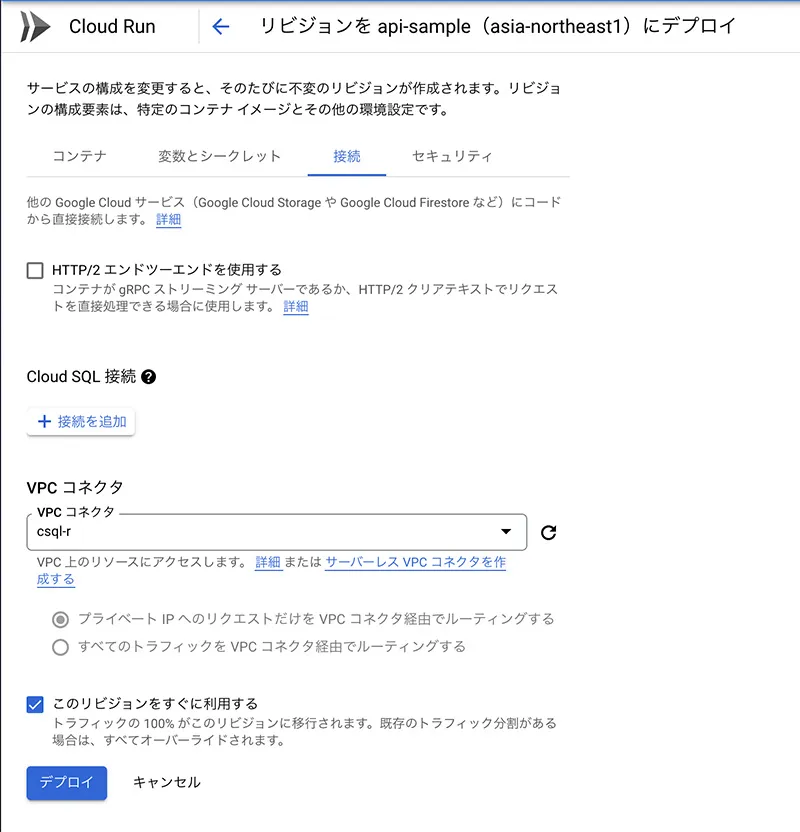Enable HTTP/2 エンドツーエンド checkbox
800x832 pixels.
click(36, 270)
